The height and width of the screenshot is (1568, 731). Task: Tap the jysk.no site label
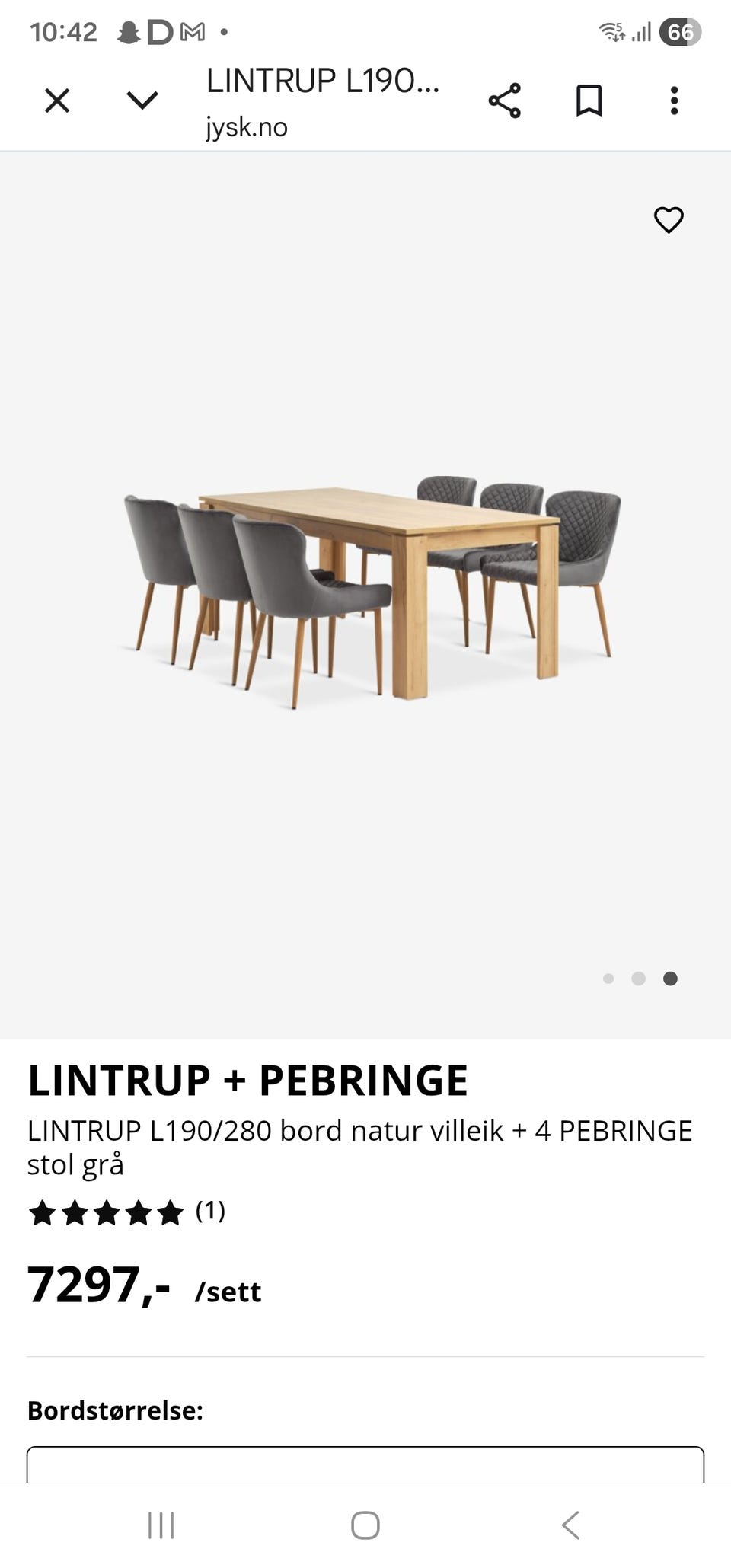[246, 127]
